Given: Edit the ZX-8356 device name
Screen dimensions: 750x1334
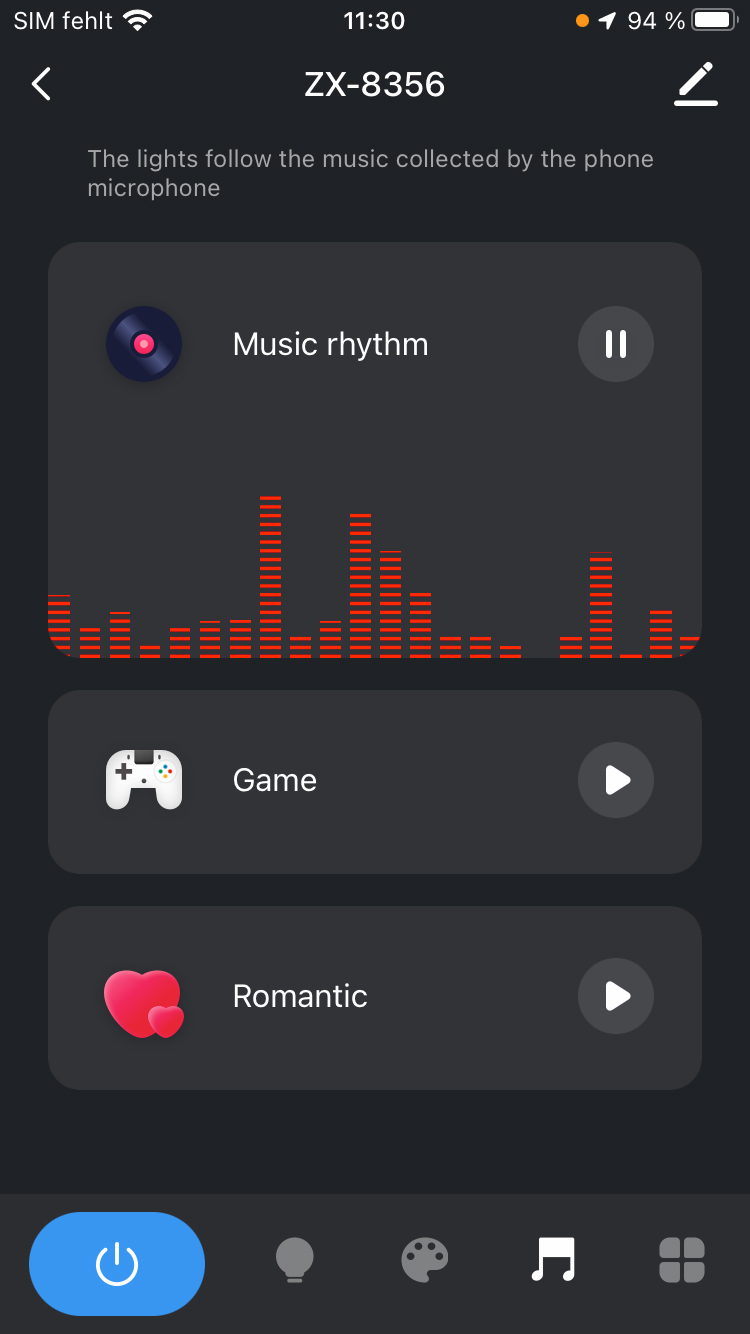Looking at the screenshot, I should point(696,84).
